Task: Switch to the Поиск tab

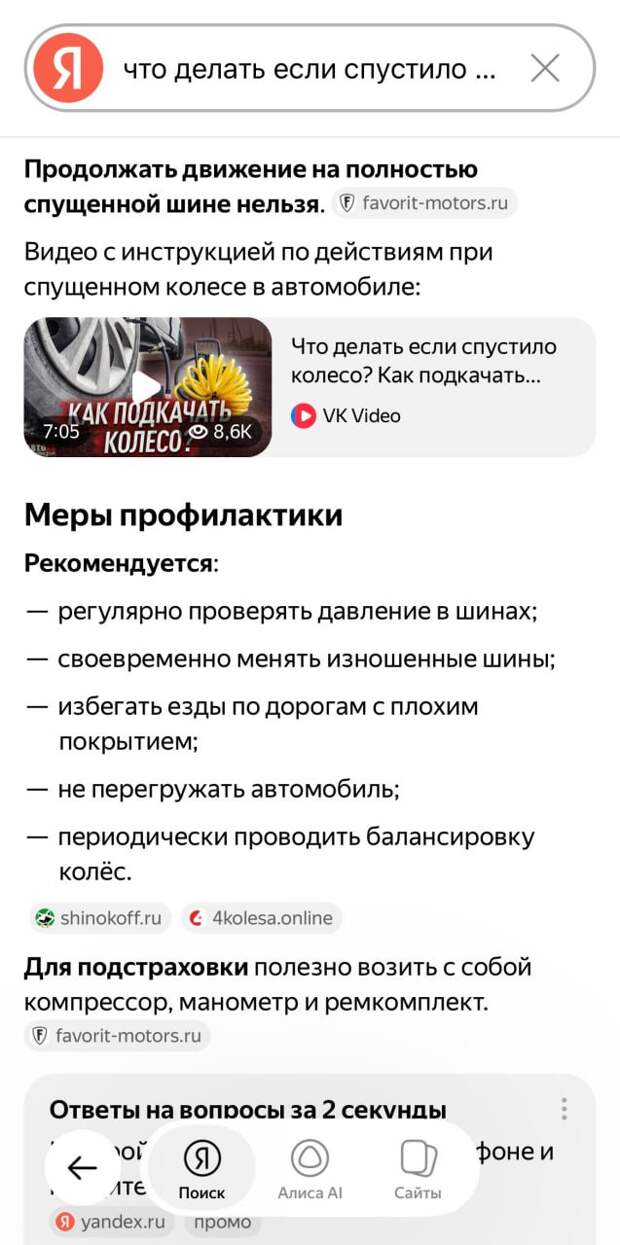Action: coord(202,1169)
